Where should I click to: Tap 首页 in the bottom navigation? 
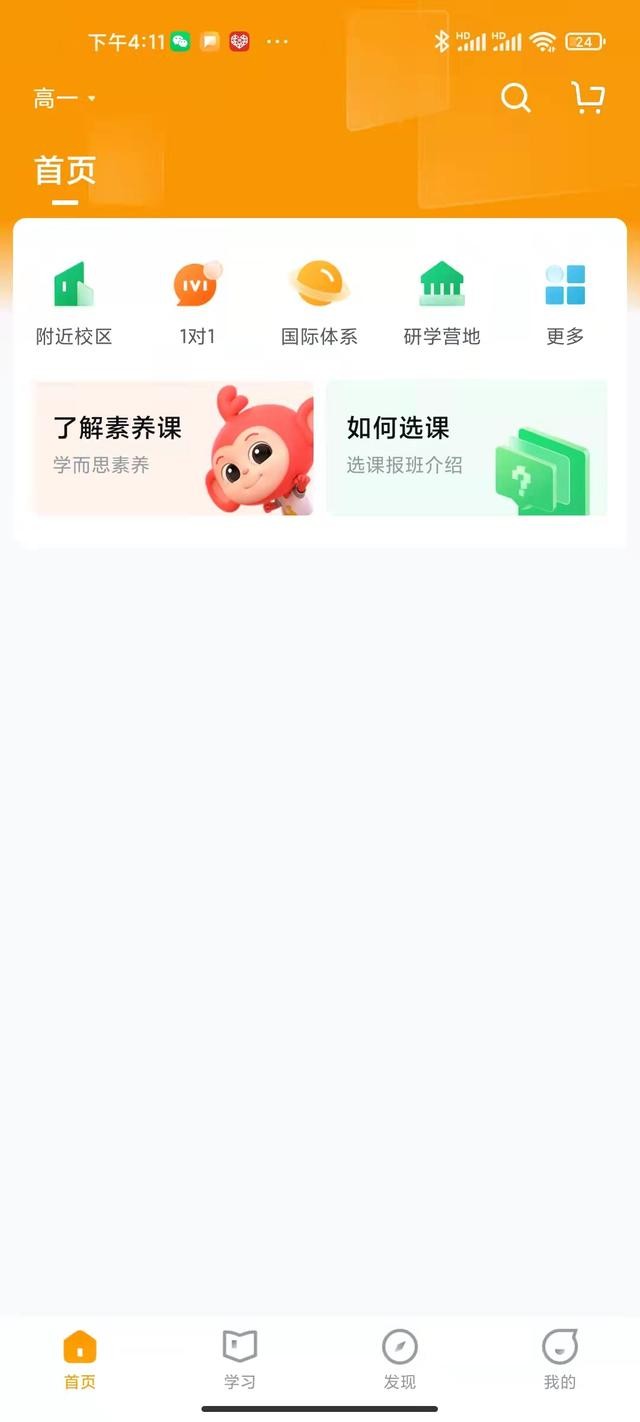80,1360
